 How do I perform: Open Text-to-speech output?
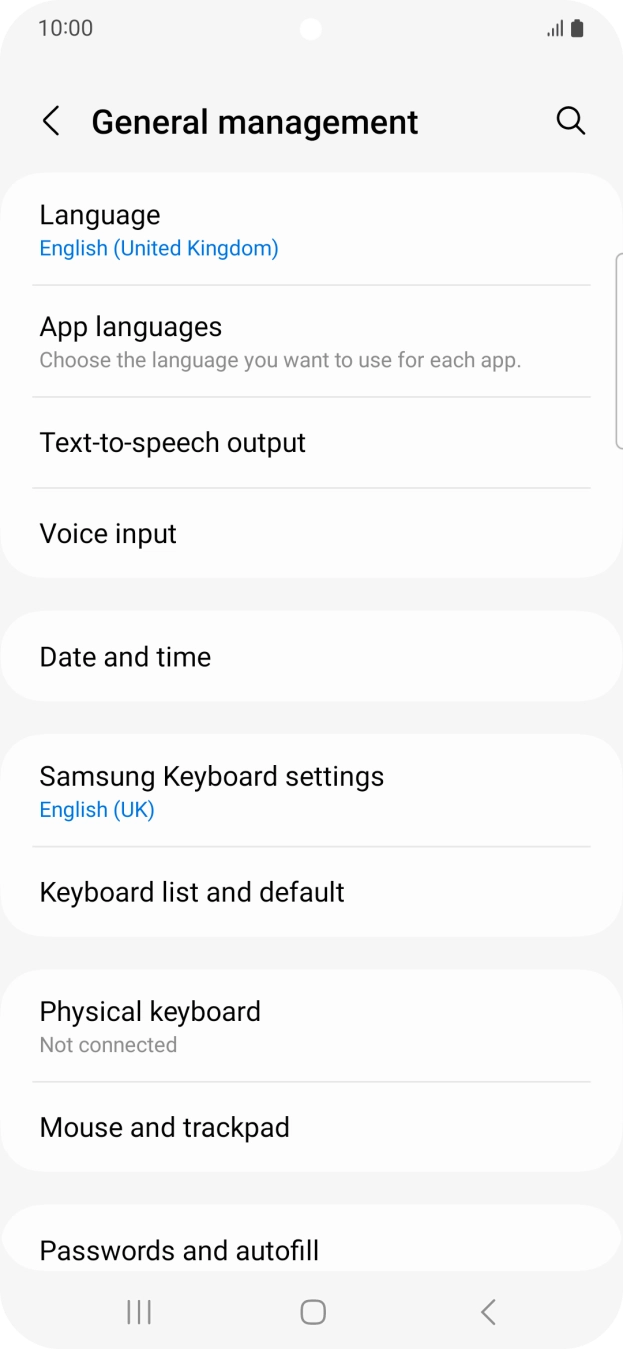click(x=311, y=443)
